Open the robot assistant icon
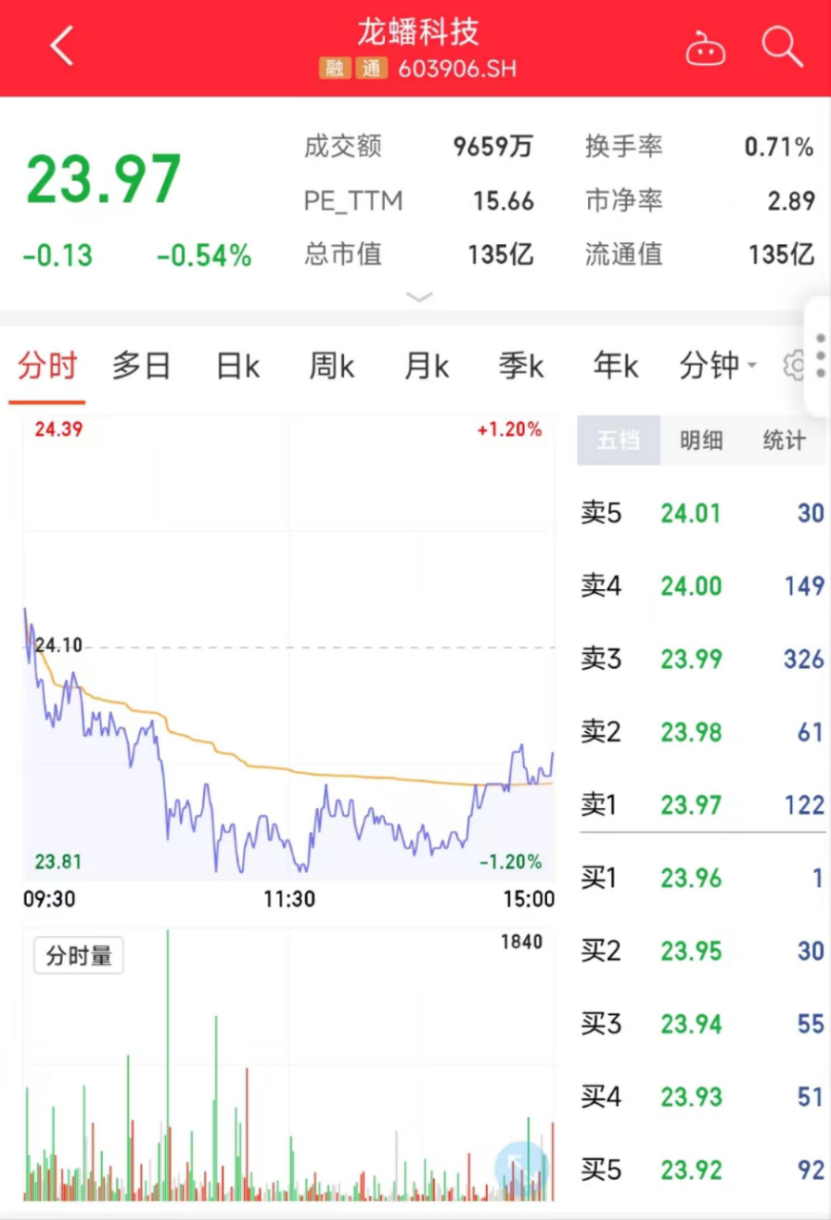Screen dimensions: 831x1220 click(705, 47)
